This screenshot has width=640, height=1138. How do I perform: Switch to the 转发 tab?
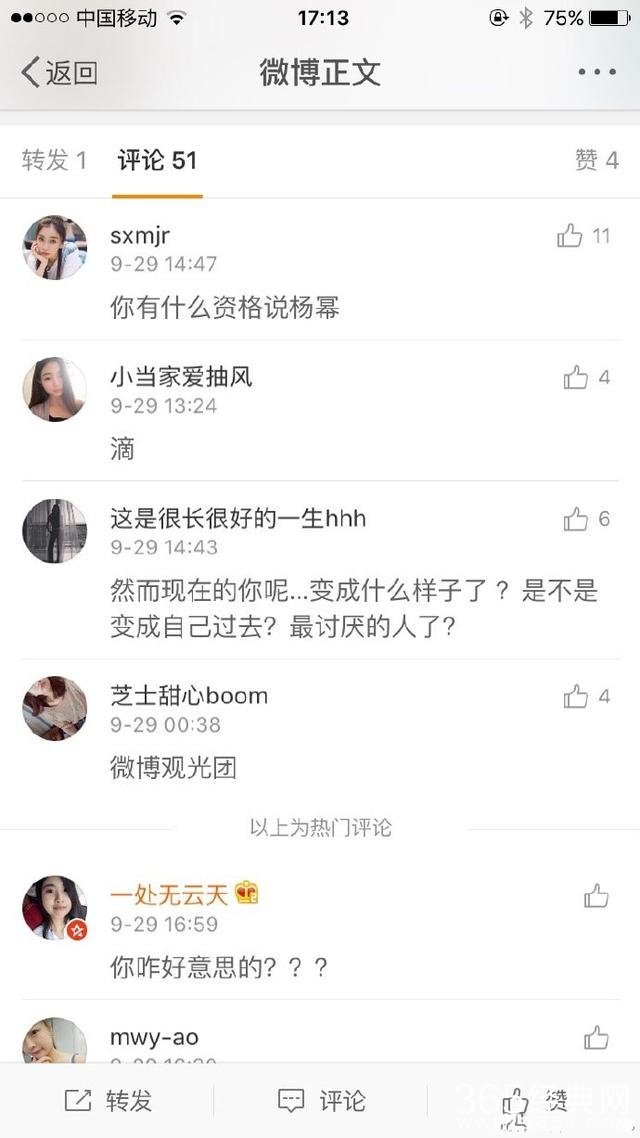click(54, 160)
